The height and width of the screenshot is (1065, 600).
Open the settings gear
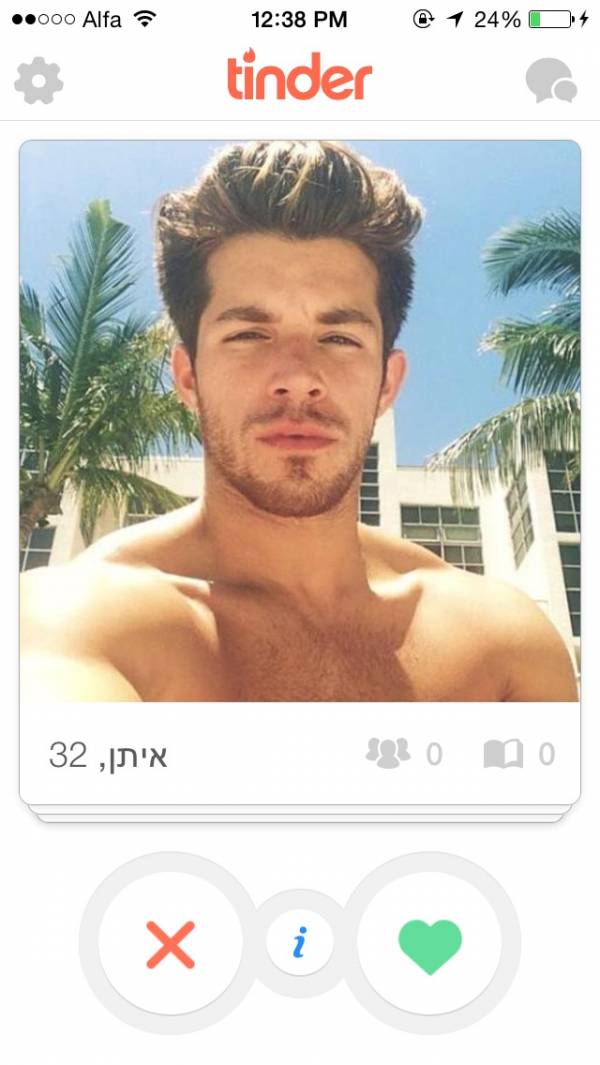click(39, 81)
